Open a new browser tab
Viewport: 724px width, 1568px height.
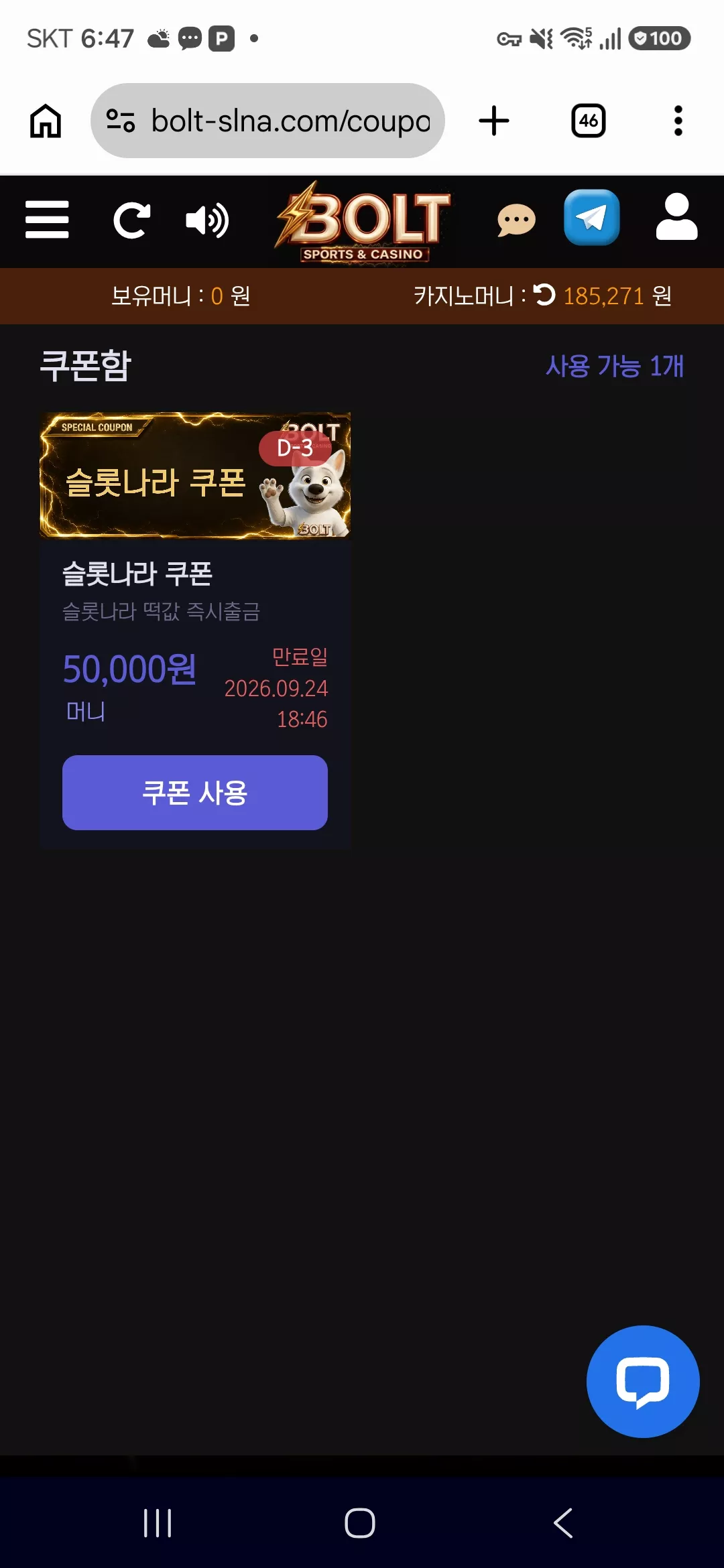tap(494, 121)
